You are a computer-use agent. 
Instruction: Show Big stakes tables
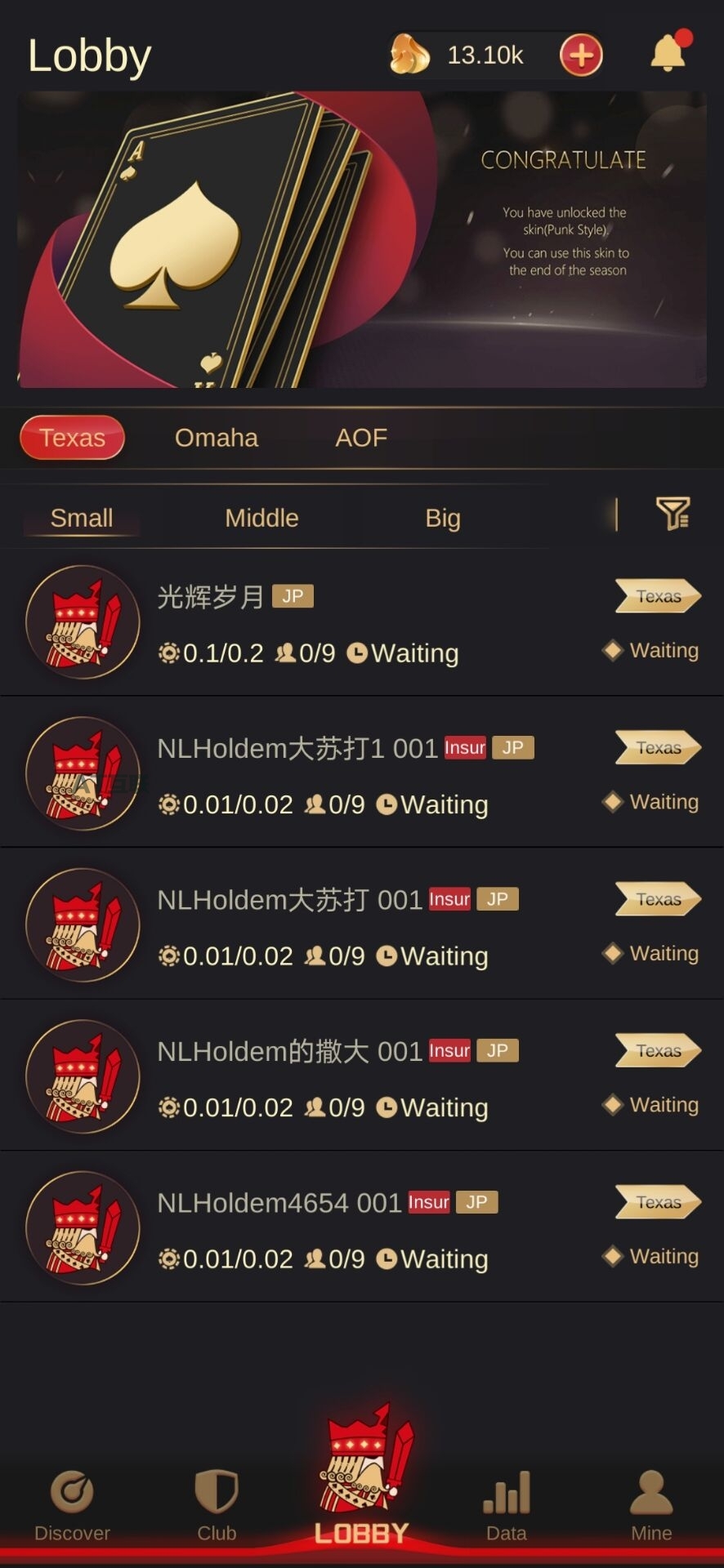click(443, 518)
